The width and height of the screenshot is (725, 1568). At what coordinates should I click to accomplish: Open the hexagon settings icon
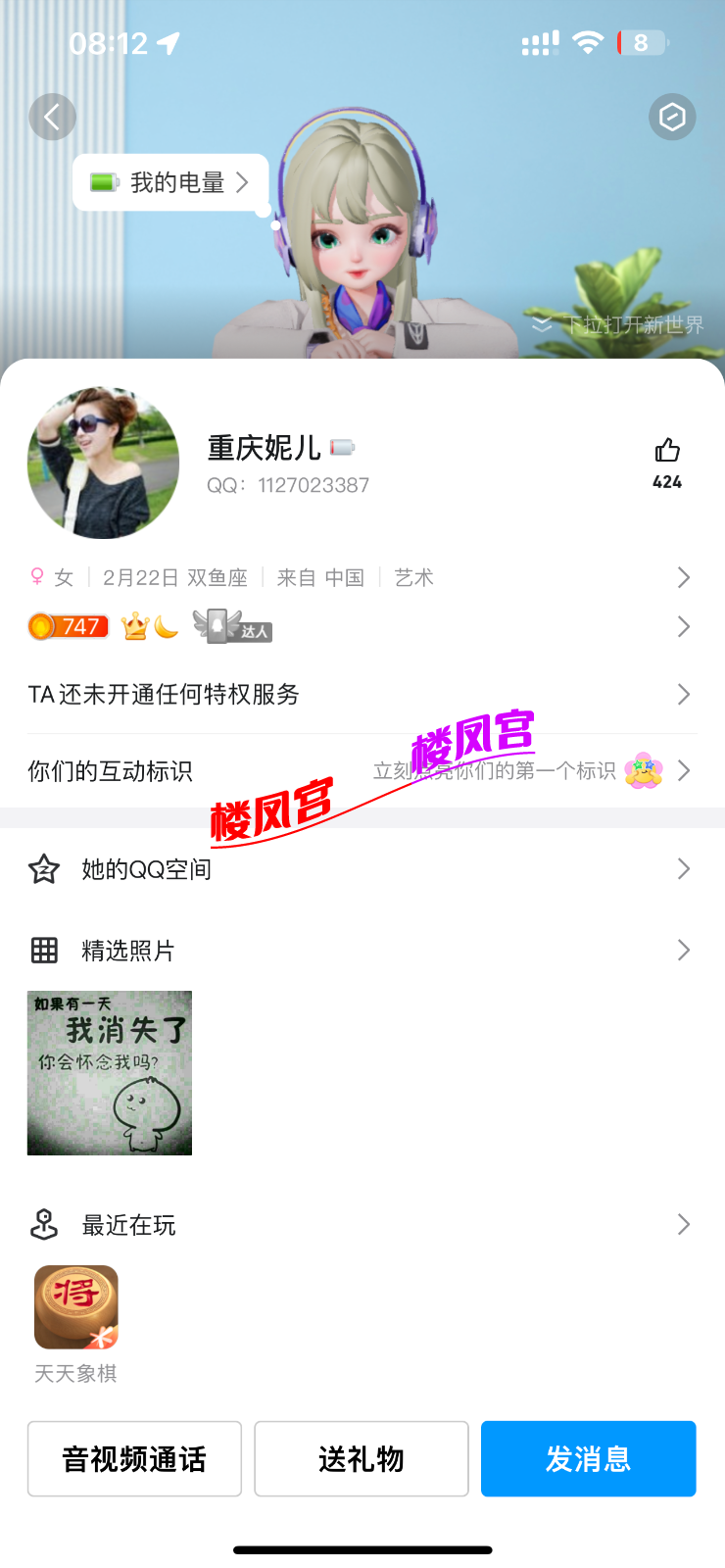672,118
